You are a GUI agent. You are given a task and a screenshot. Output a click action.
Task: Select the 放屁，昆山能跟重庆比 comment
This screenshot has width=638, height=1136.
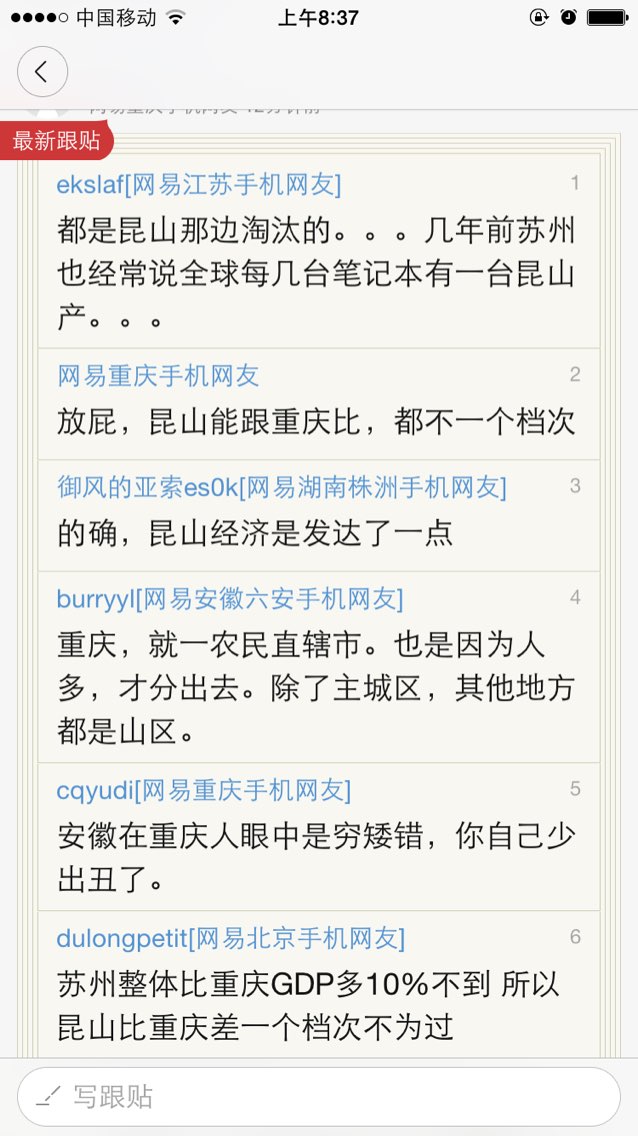click(319, 404)
